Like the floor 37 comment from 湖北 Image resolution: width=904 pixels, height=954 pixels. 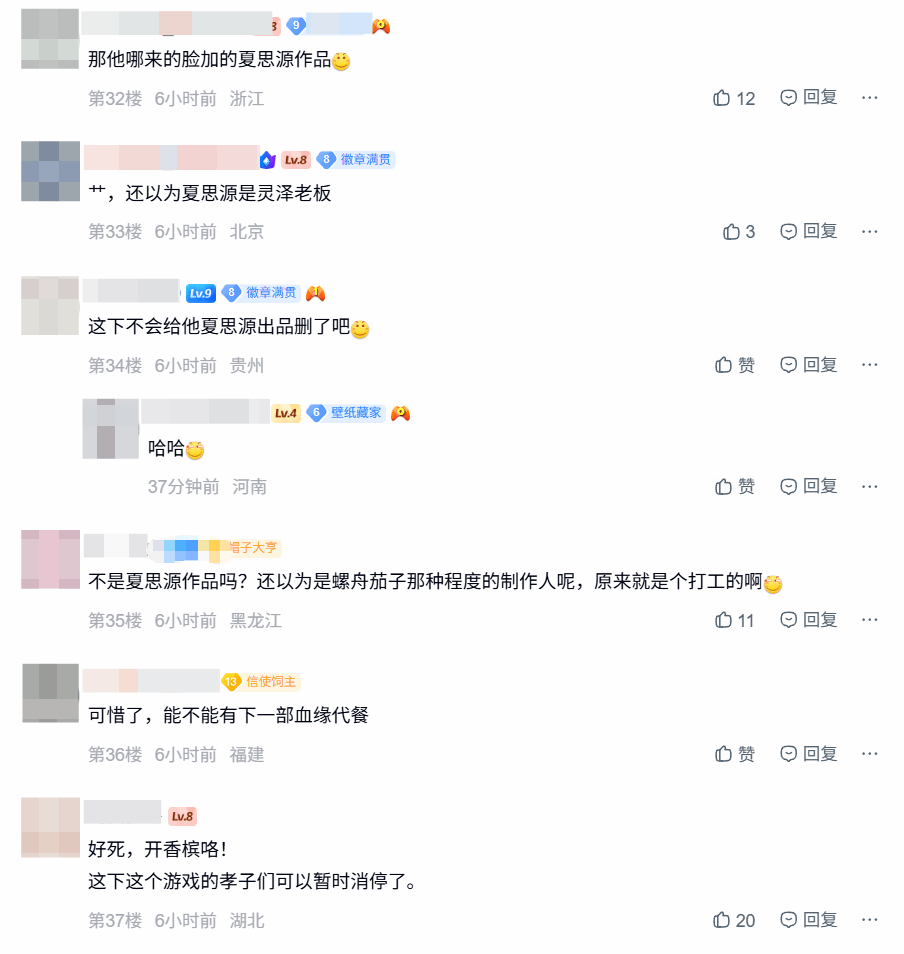point(733,921)
